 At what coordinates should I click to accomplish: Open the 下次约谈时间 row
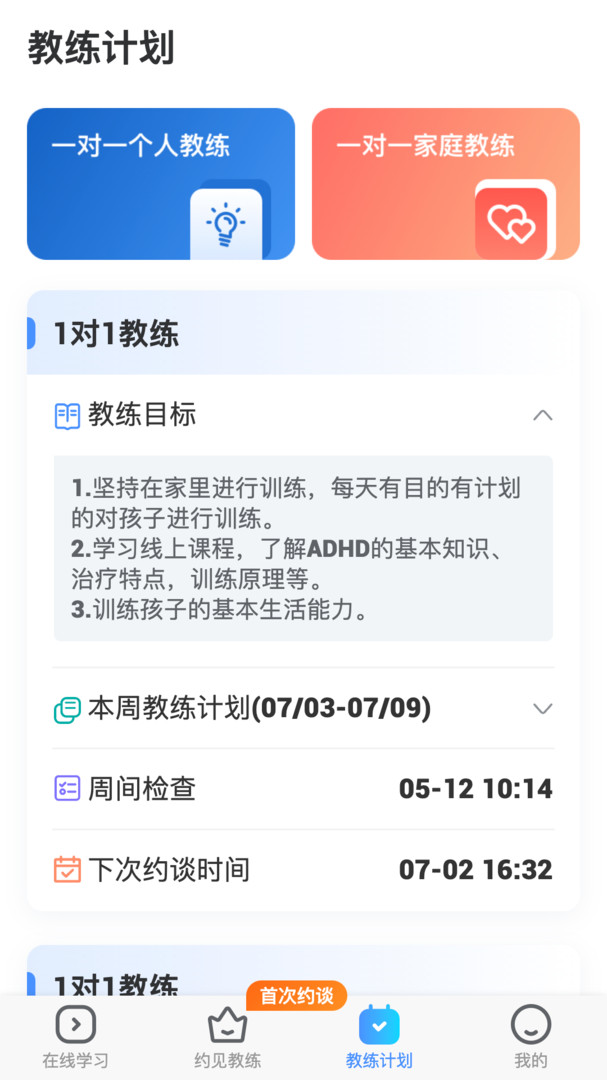pyautogui.click(x=302, y=869)
